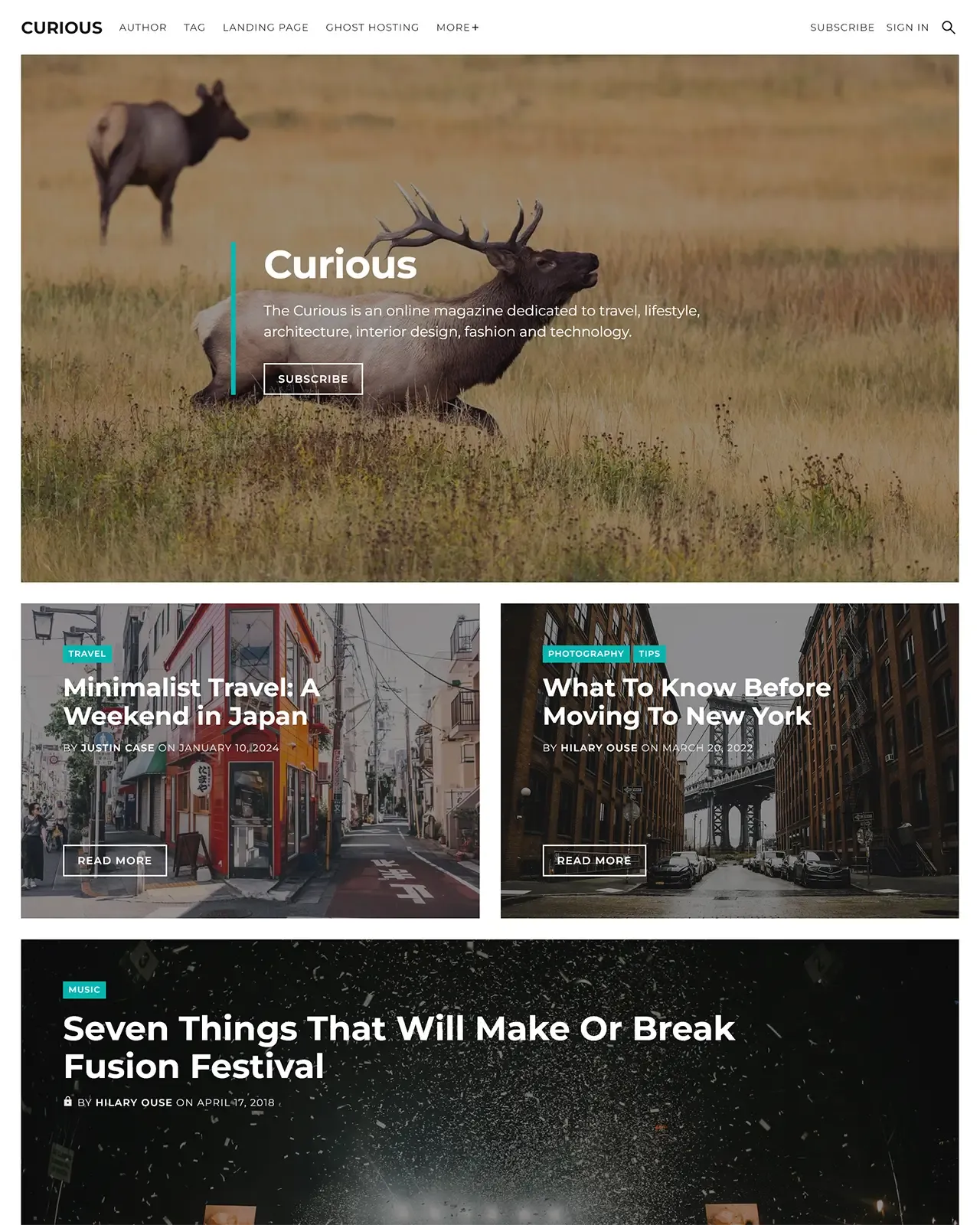Open the search icon in header

tap(948, 28)
